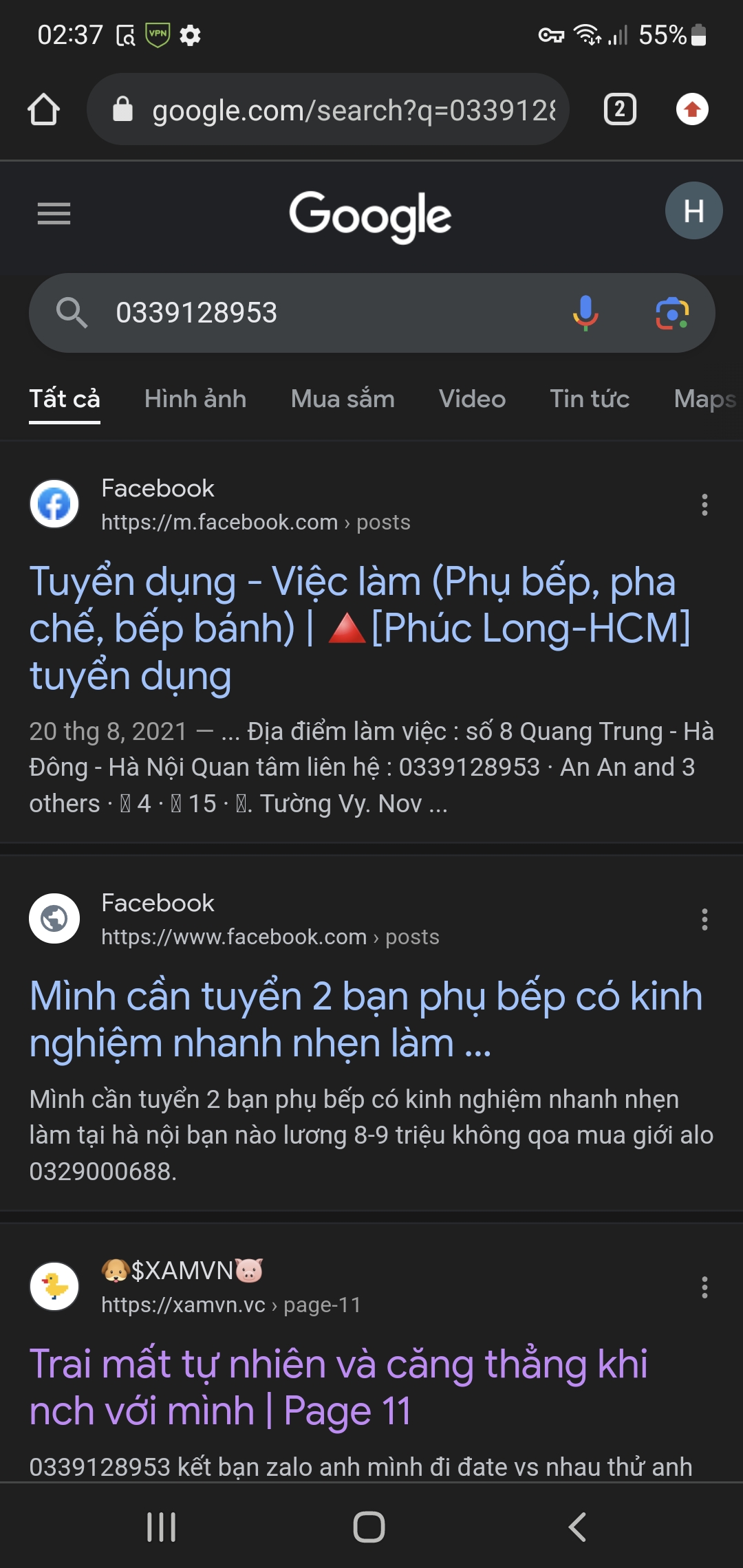
Task: Open Google Lens camera search
Action: click(x=672, y=314)
